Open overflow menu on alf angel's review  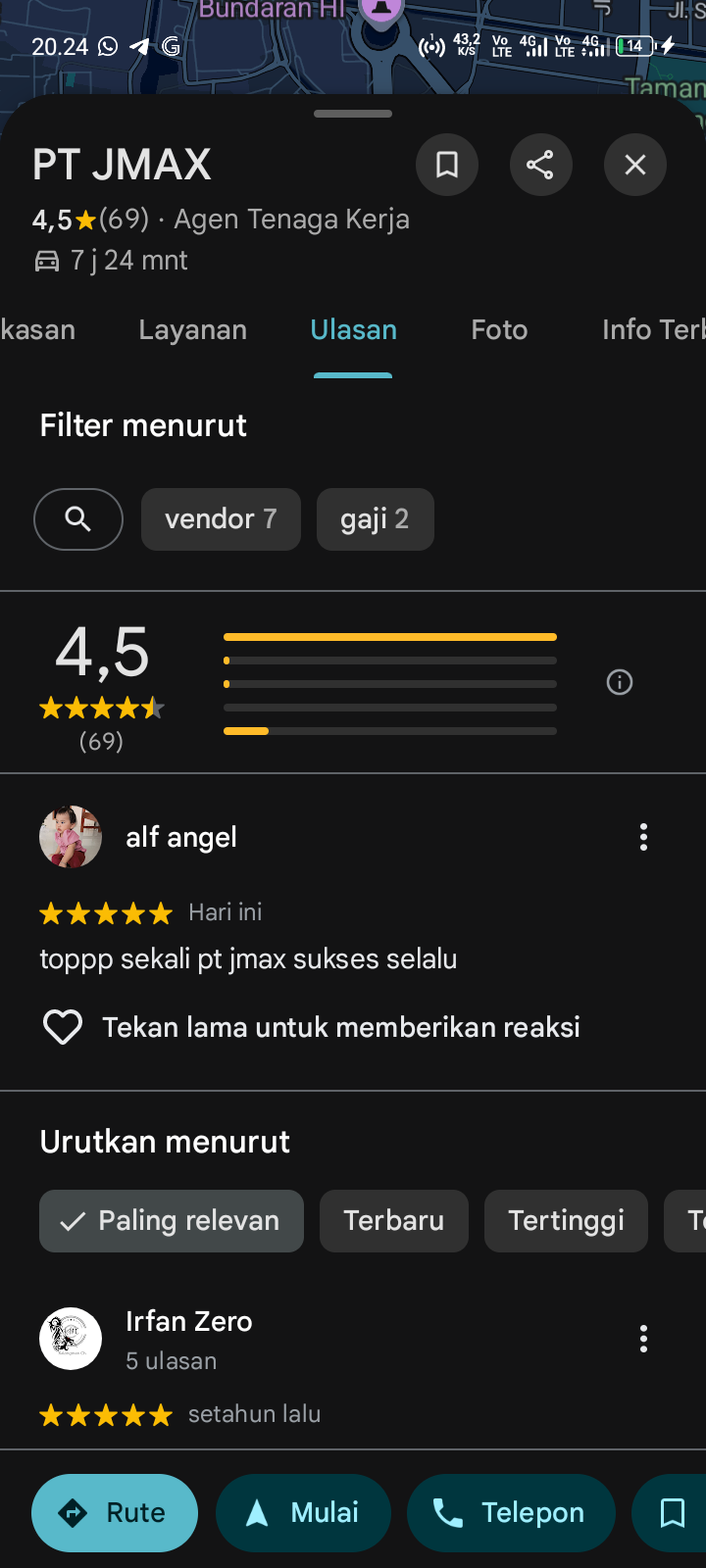pos(643,837)
